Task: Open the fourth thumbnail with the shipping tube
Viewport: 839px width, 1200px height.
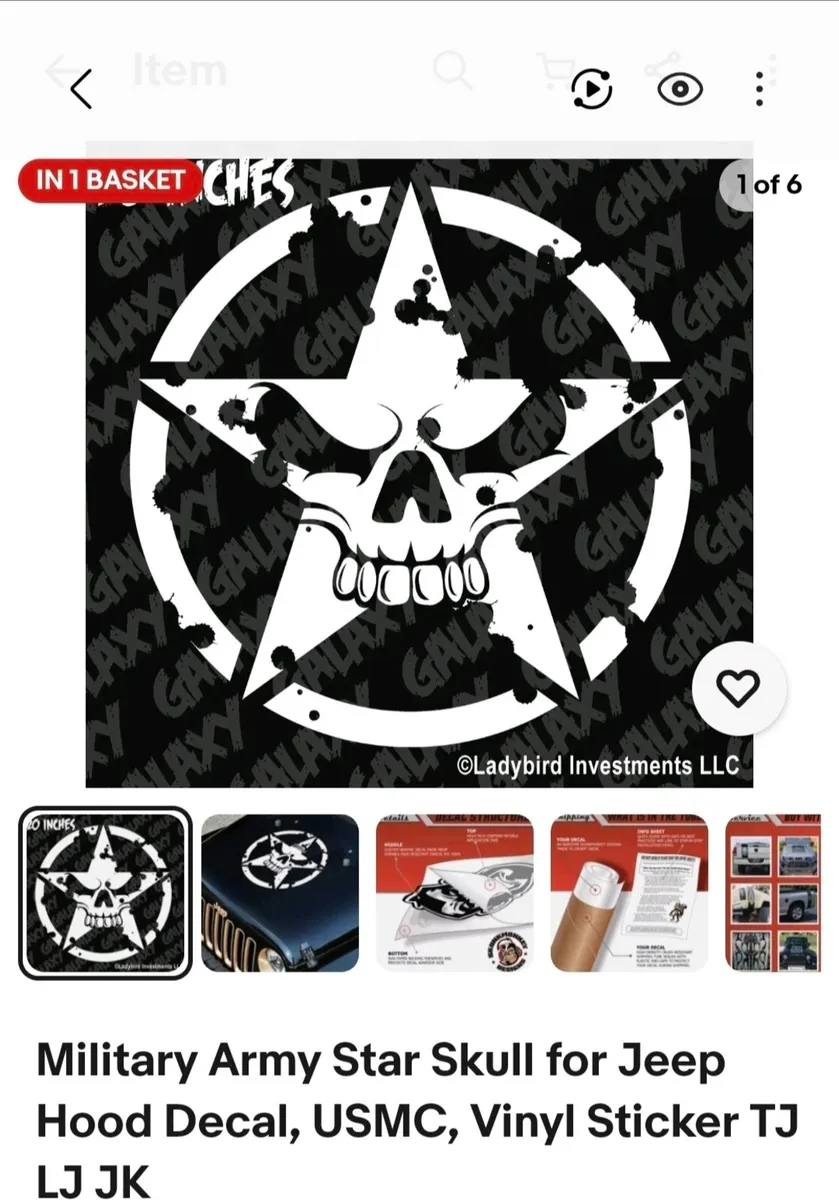Action: pos(629,894)
